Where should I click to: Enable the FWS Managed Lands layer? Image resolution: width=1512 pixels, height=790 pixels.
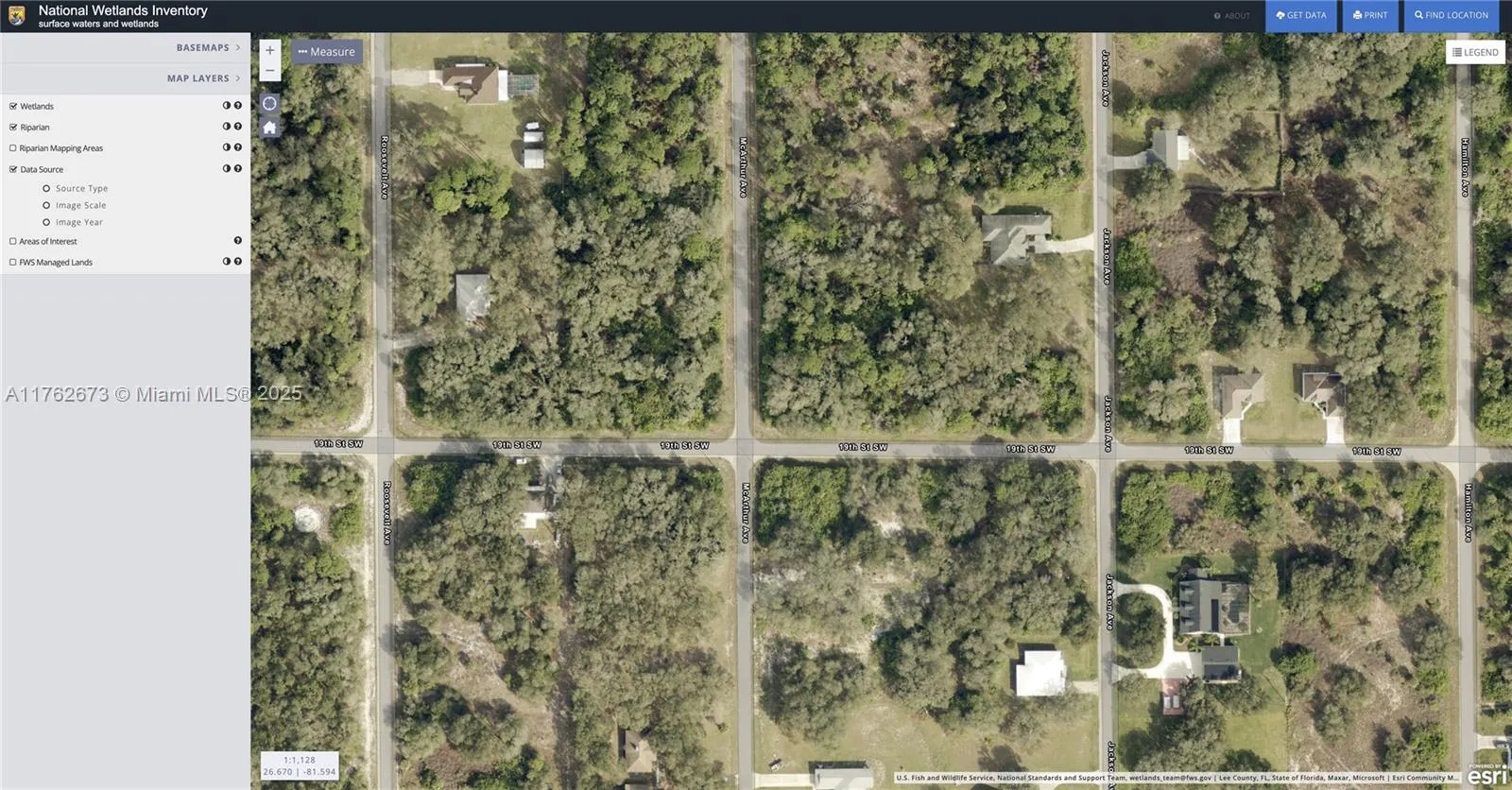[13, 262]
